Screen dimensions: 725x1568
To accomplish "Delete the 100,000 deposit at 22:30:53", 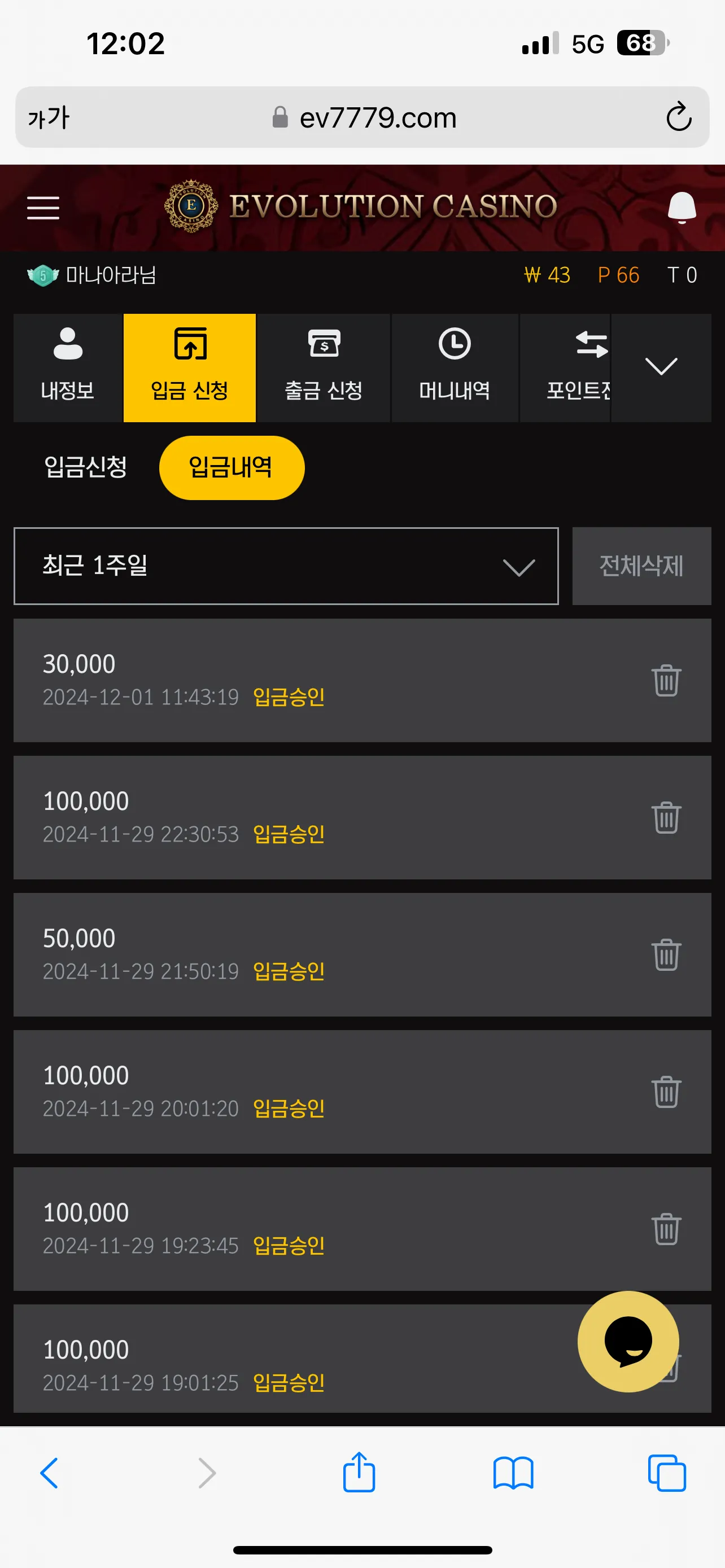I will point(666,817).
